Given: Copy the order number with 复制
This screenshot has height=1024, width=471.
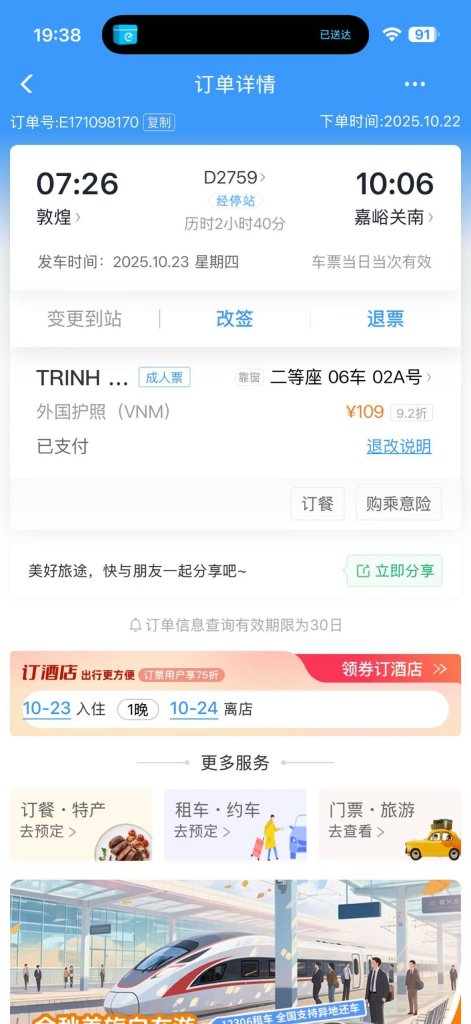Looking at the screenshot, I should pyautogui.click(x=159, y=122).
